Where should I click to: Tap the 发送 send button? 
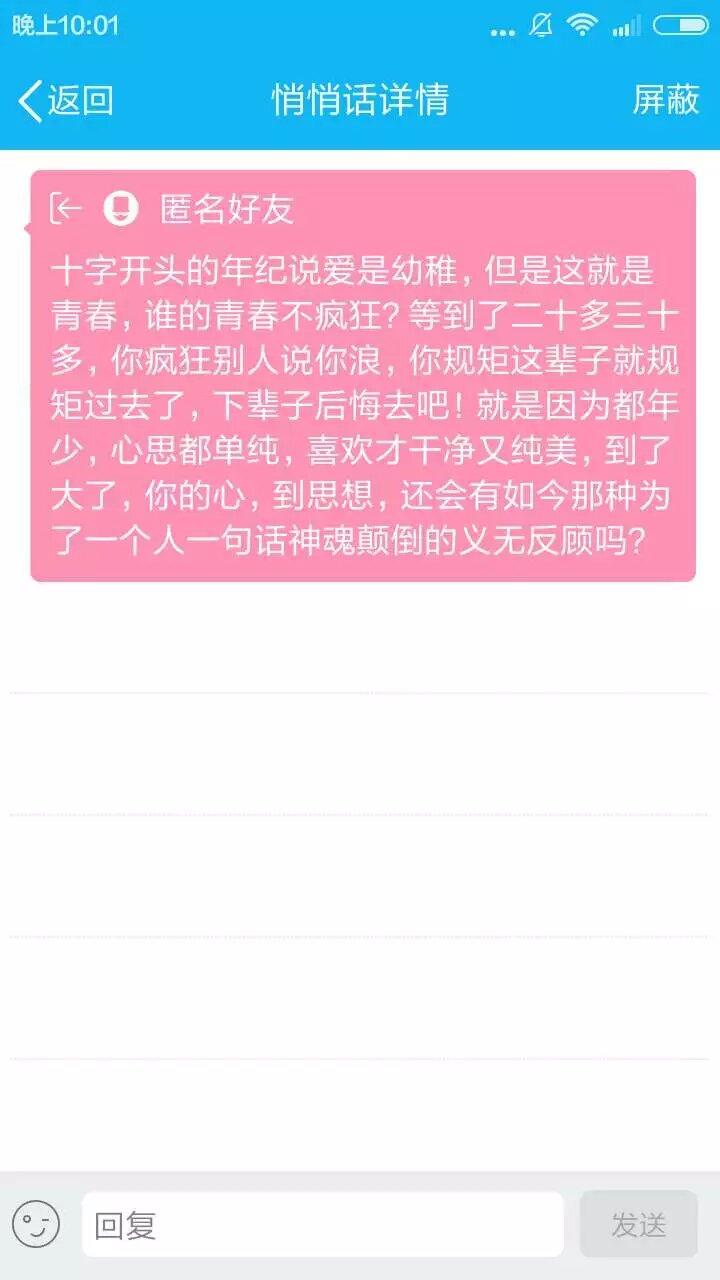point(638,1224)
